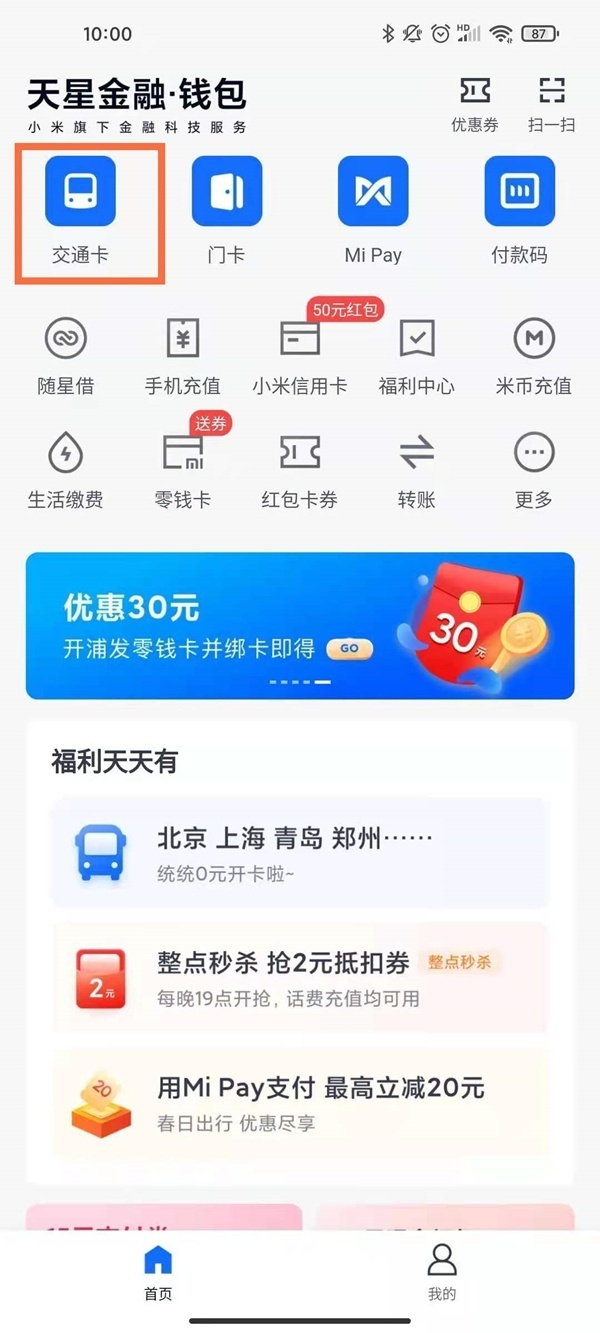Open the 扫一扫 scanner

(551, 103)
